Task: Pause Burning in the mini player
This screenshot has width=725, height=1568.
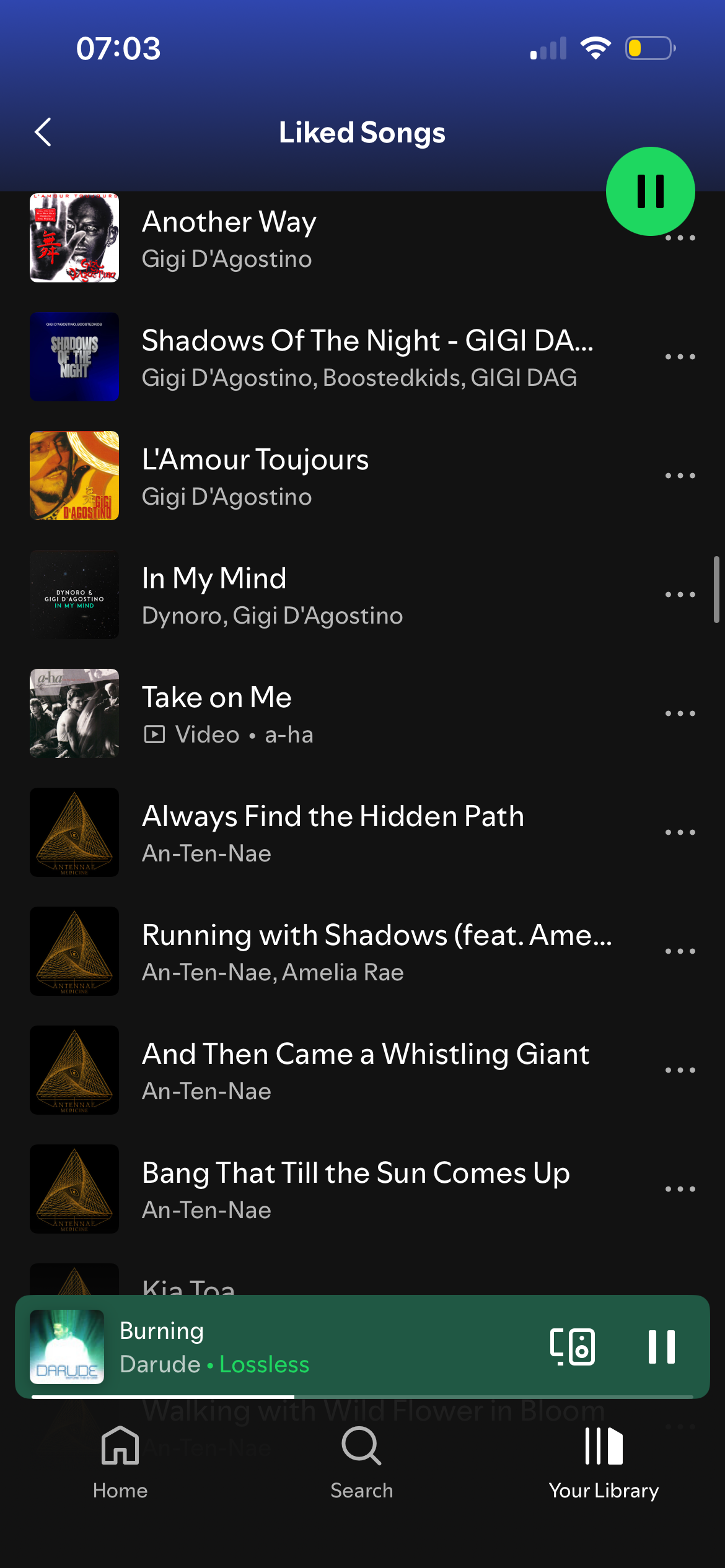Action: tap(661, 1346)
